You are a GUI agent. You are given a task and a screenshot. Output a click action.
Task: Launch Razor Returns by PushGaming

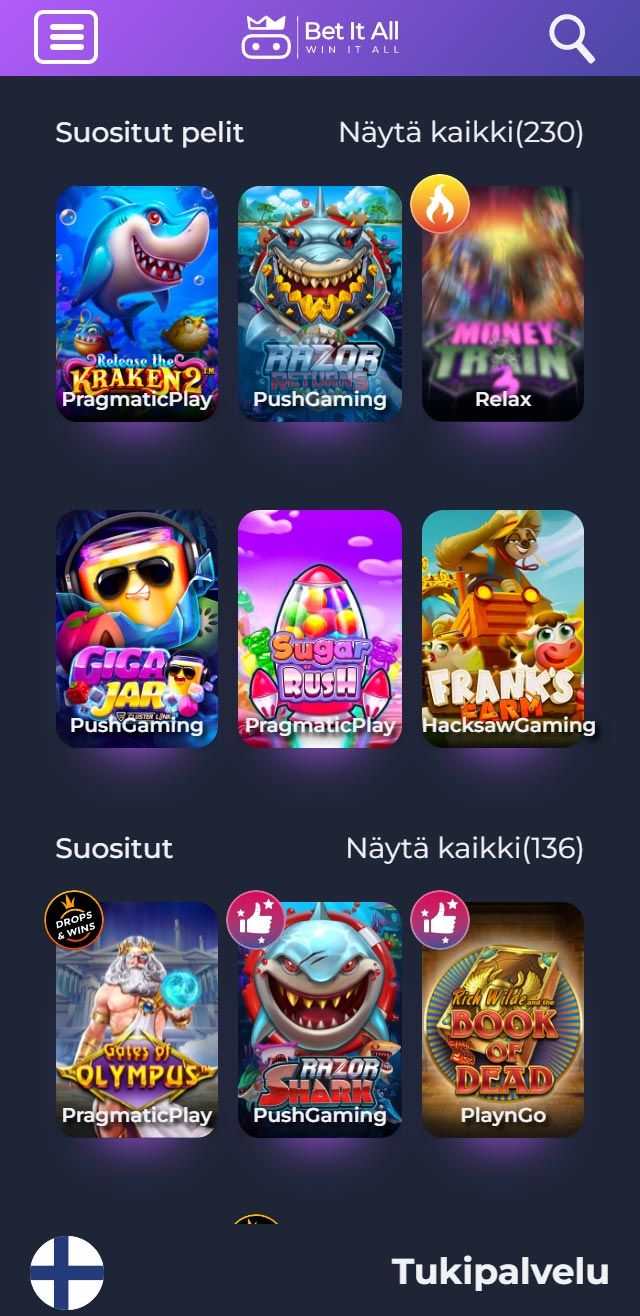coord(320,302)
